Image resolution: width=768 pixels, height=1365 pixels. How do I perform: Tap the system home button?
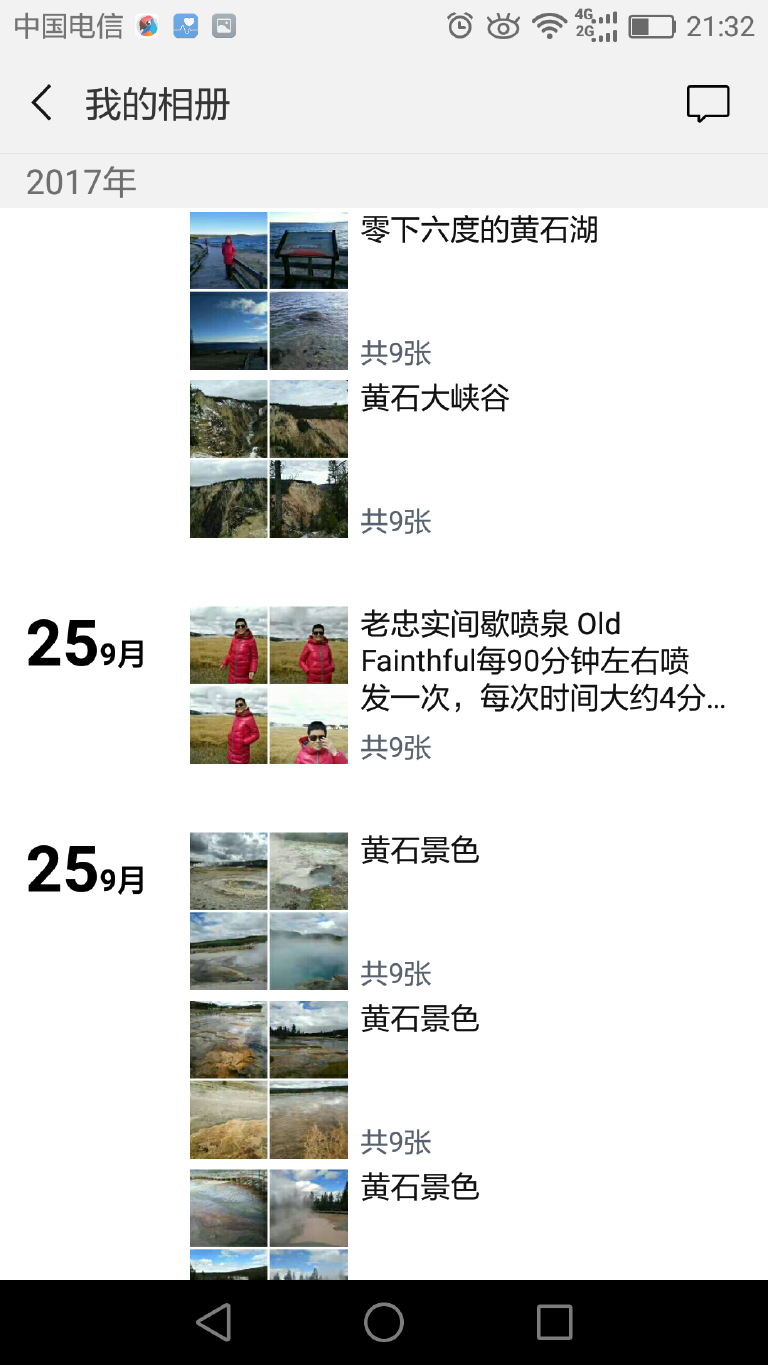pos(384,1322)
